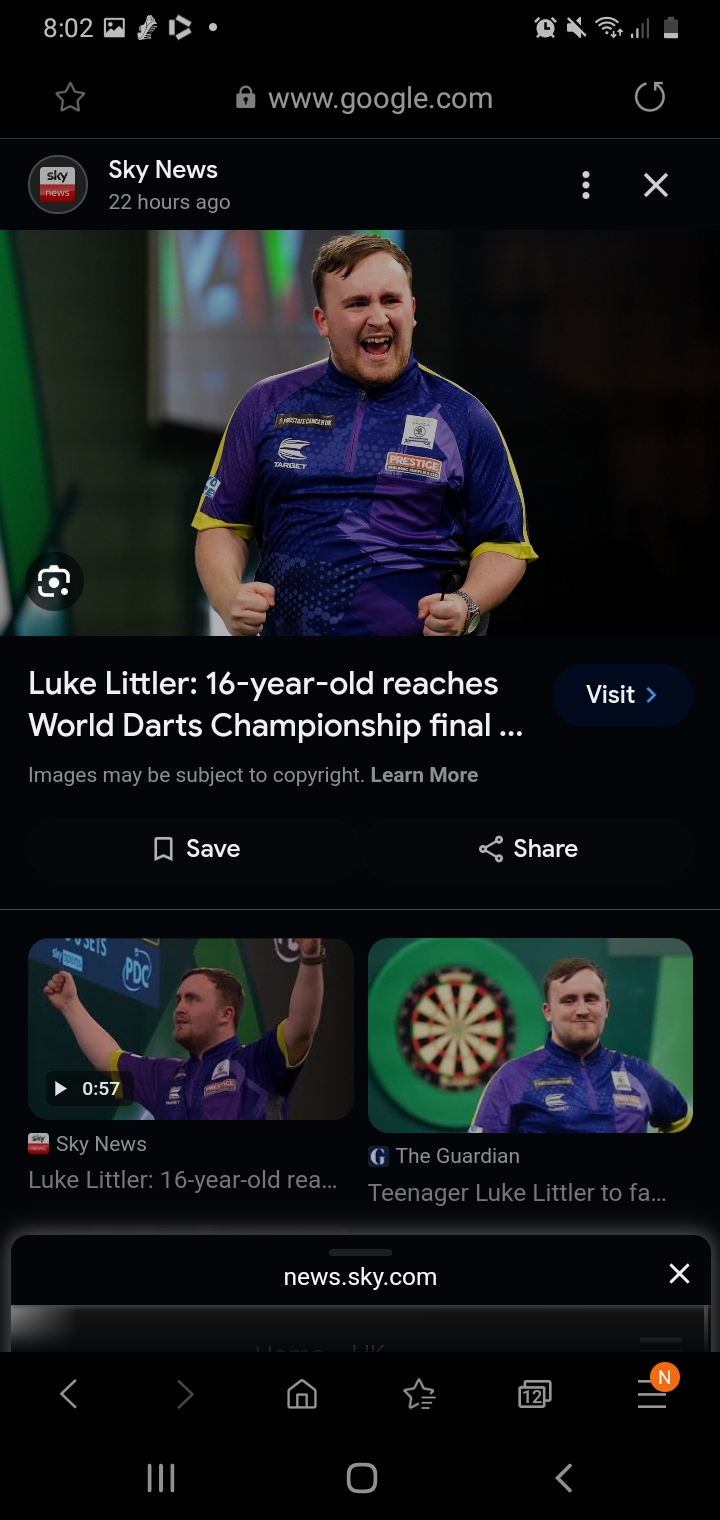Open the three-dot menu beside Sky News
This screenshot has width=720, height=1520.
click(x=586, y=185)
